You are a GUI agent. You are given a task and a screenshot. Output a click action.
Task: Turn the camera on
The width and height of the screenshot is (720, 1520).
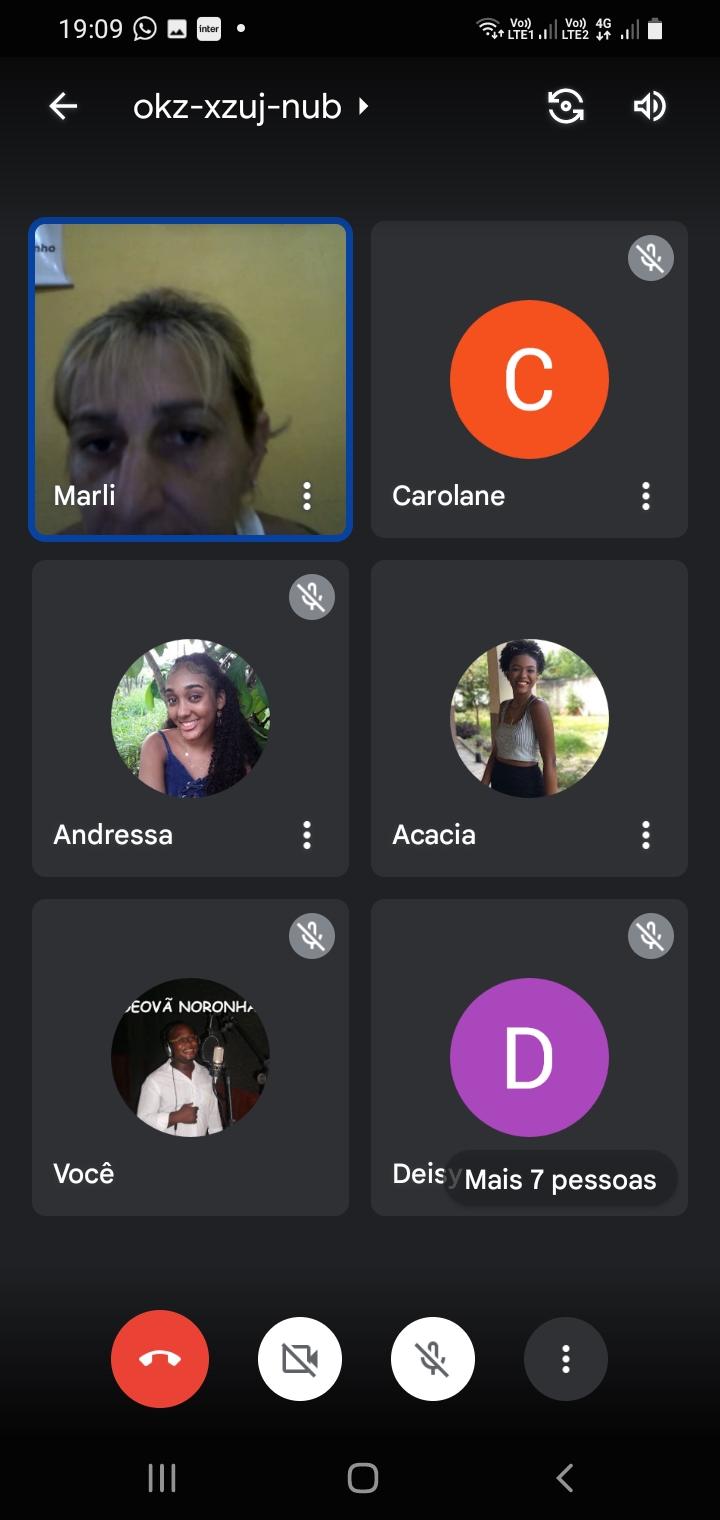click(300, 1359)
